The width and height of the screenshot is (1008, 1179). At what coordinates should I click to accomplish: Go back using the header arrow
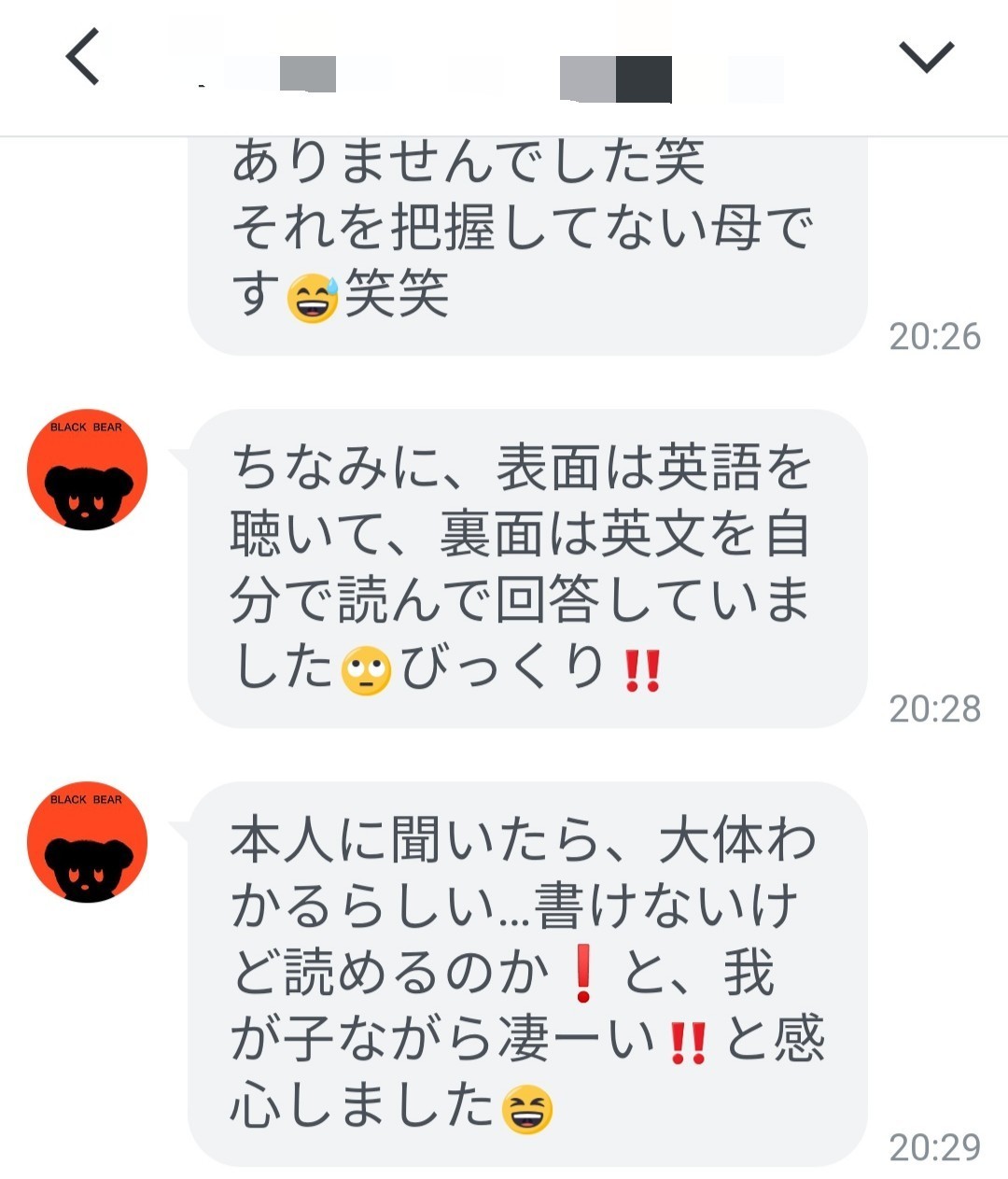click(x=82, y=57)
